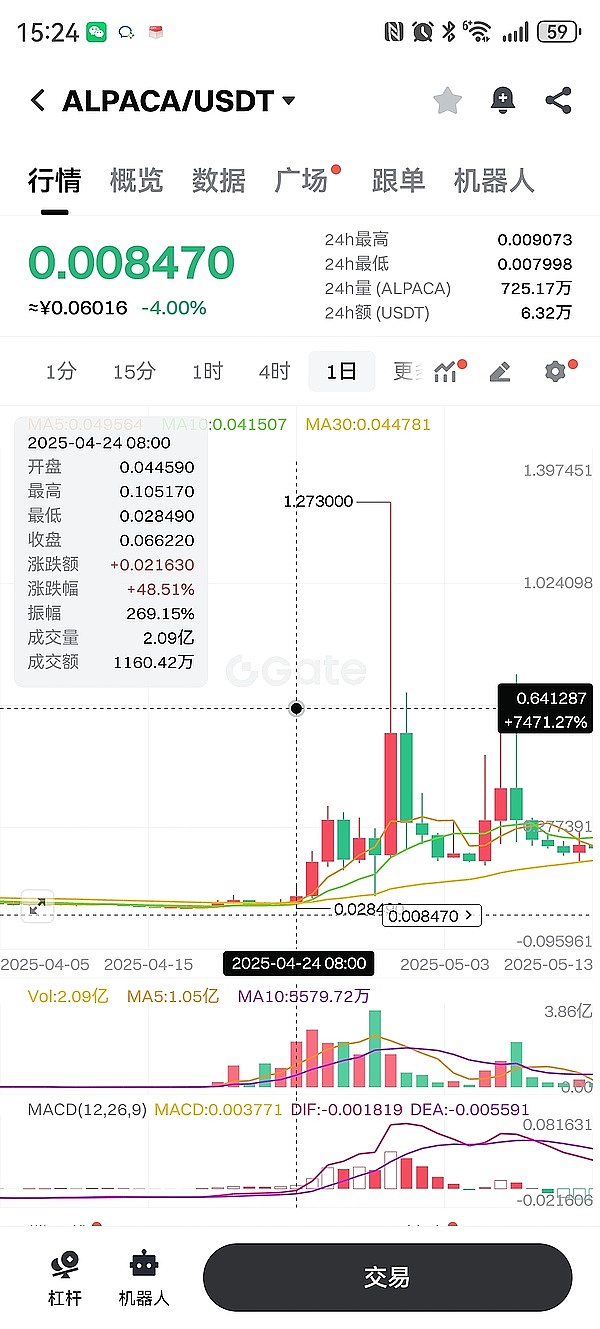Image resolution: width=600 pixels, height=1329 pixels.
Task: Open the 广场 tab
Action: 301,180
